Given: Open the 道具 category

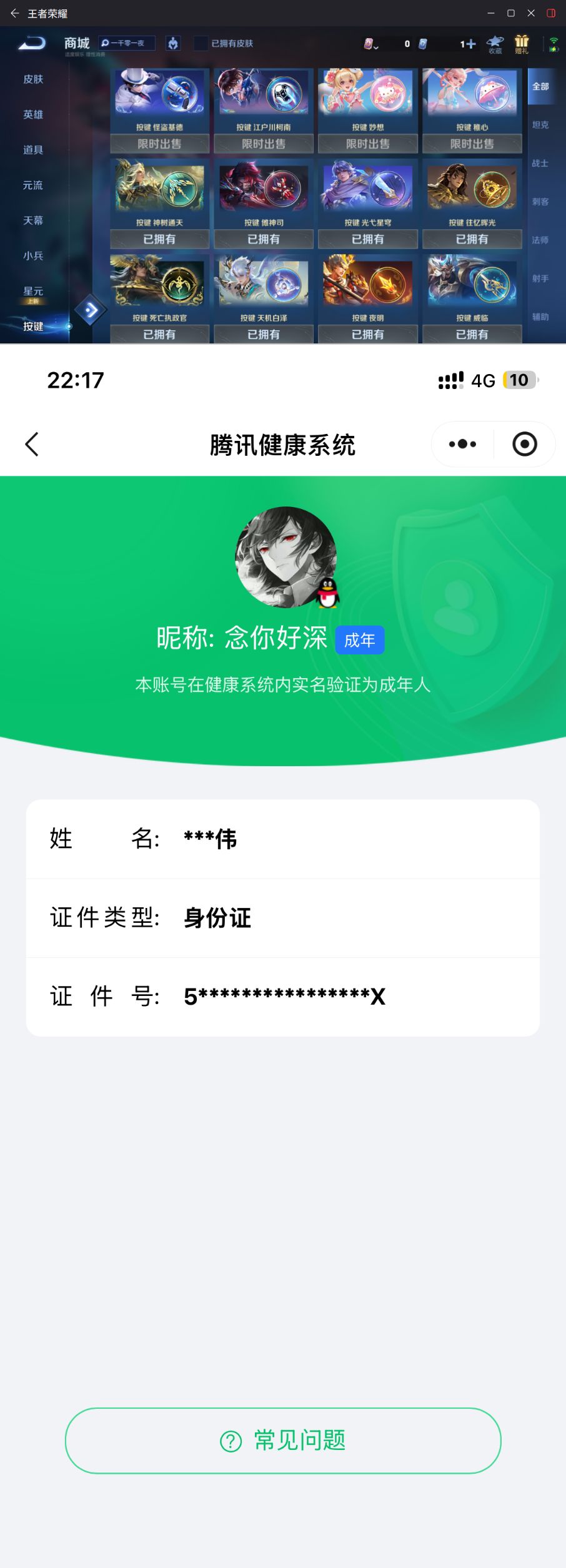Looking at the screenshot, I should (33, 150).
